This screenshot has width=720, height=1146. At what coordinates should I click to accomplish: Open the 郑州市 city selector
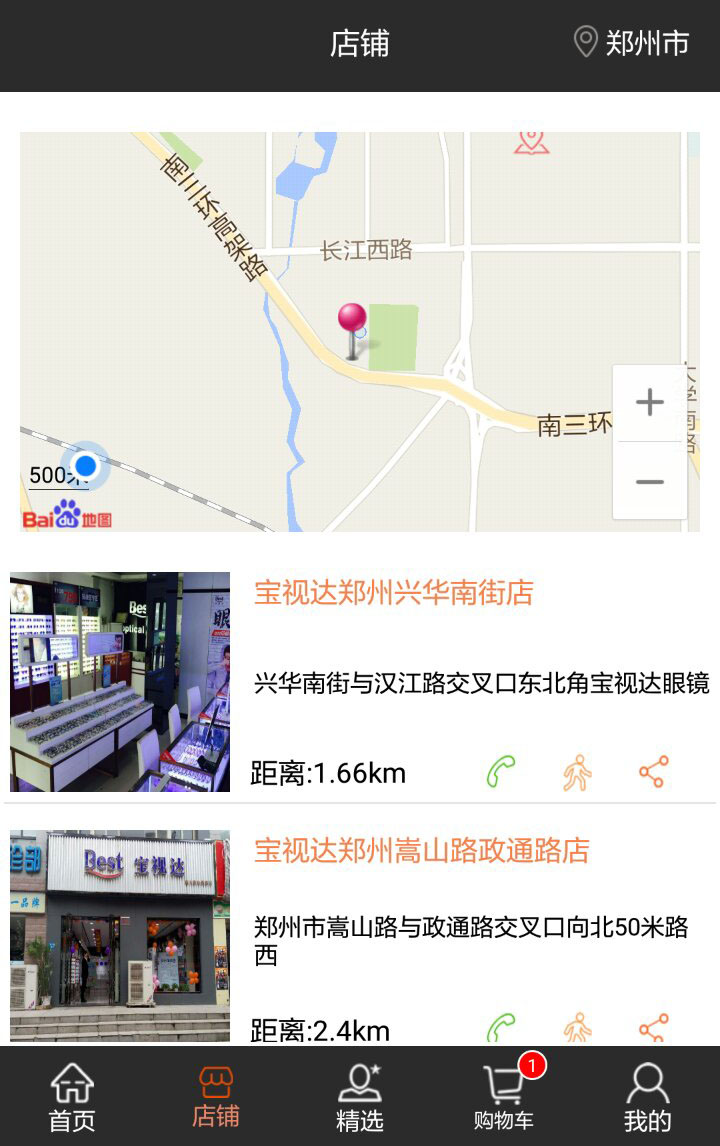pos(632,44)
